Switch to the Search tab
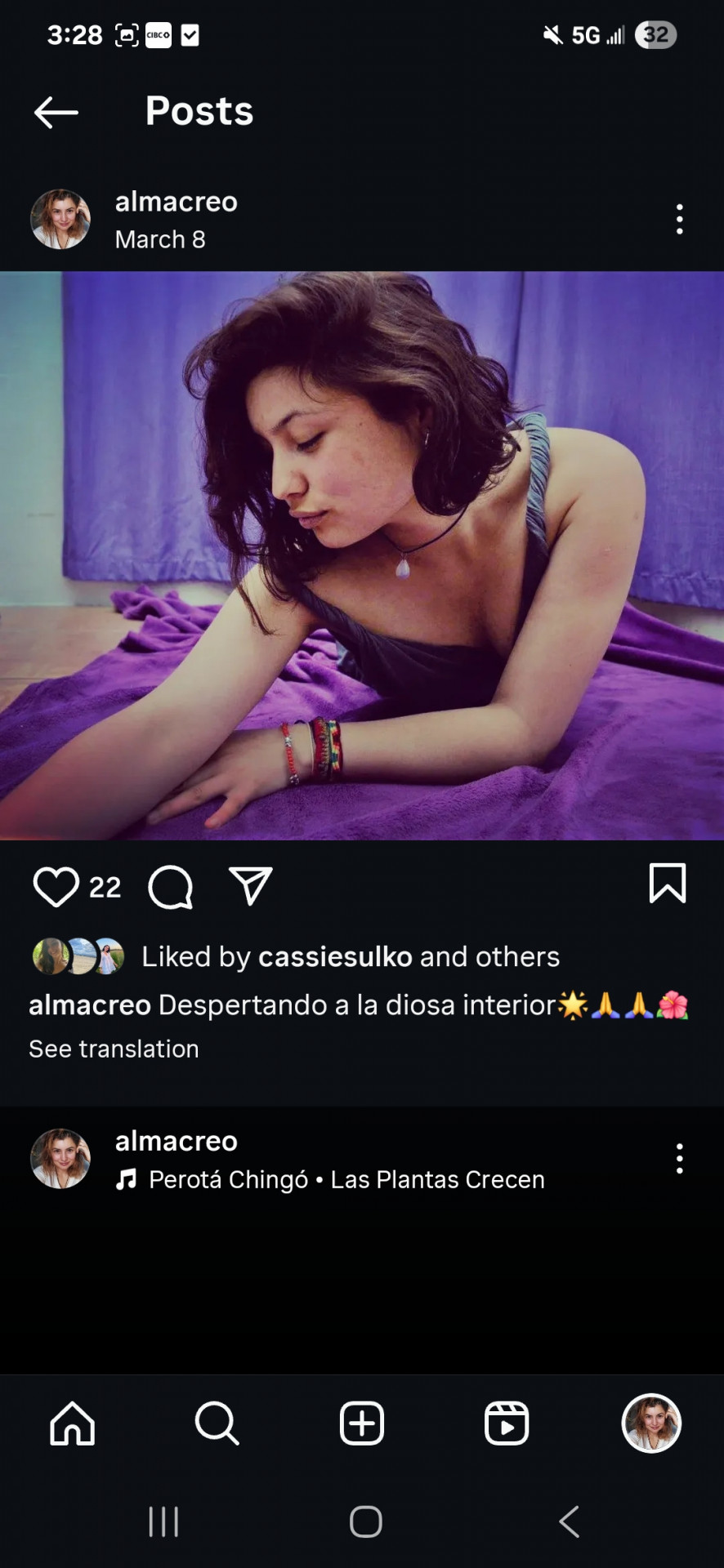This screenshot has width=724, height=1568. (x=217, y=1423)
